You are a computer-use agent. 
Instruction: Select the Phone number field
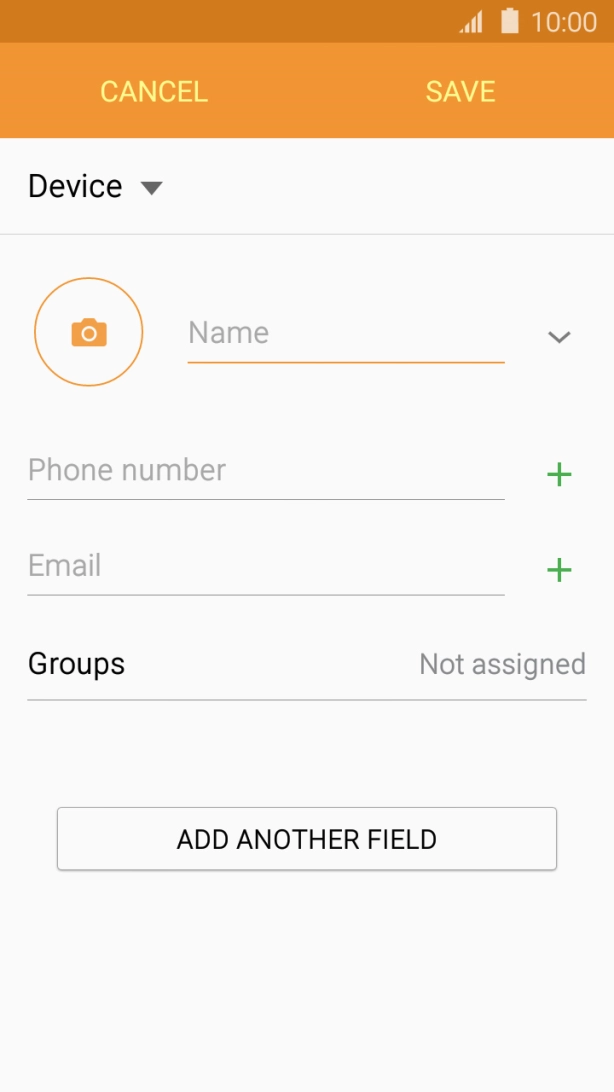tap(265, 471)
